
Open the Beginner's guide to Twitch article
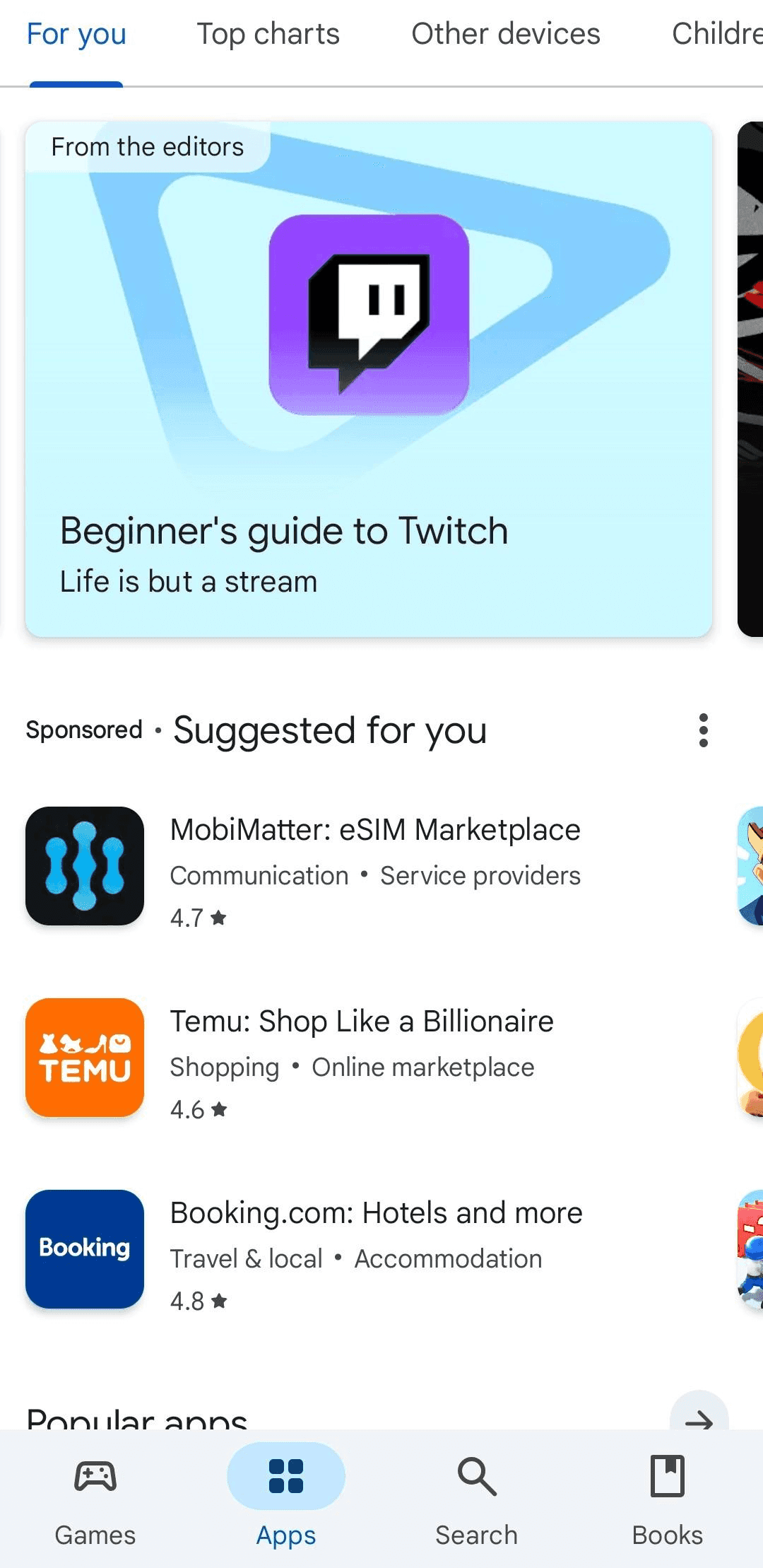(x=283, y=530)
